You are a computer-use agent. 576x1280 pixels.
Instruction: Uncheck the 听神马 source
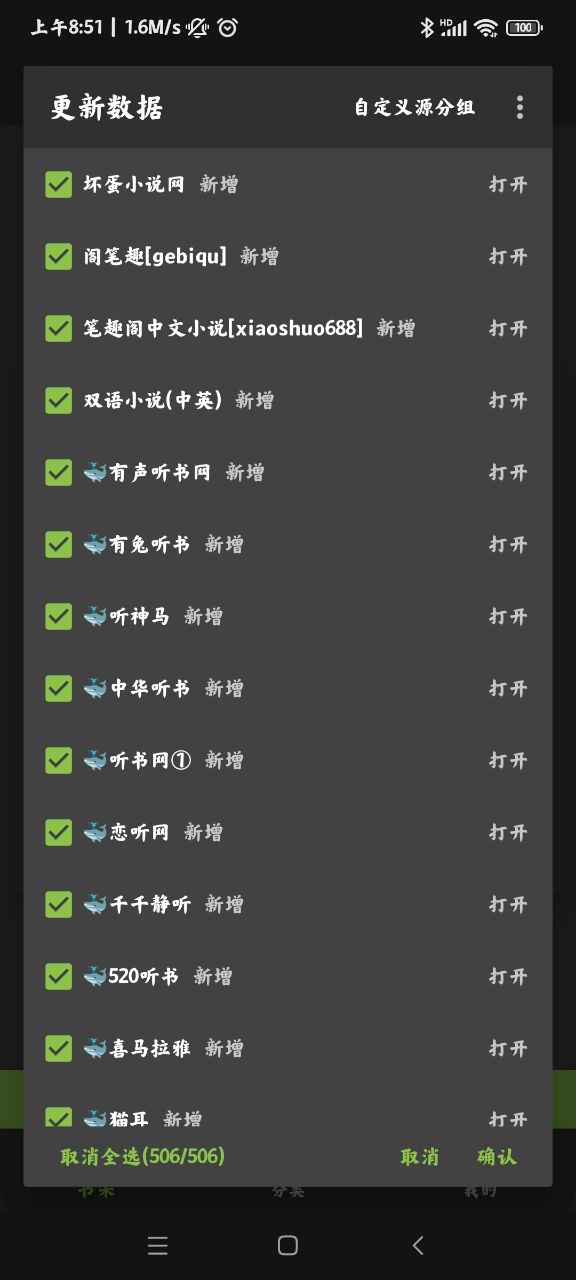pos(58,616)
